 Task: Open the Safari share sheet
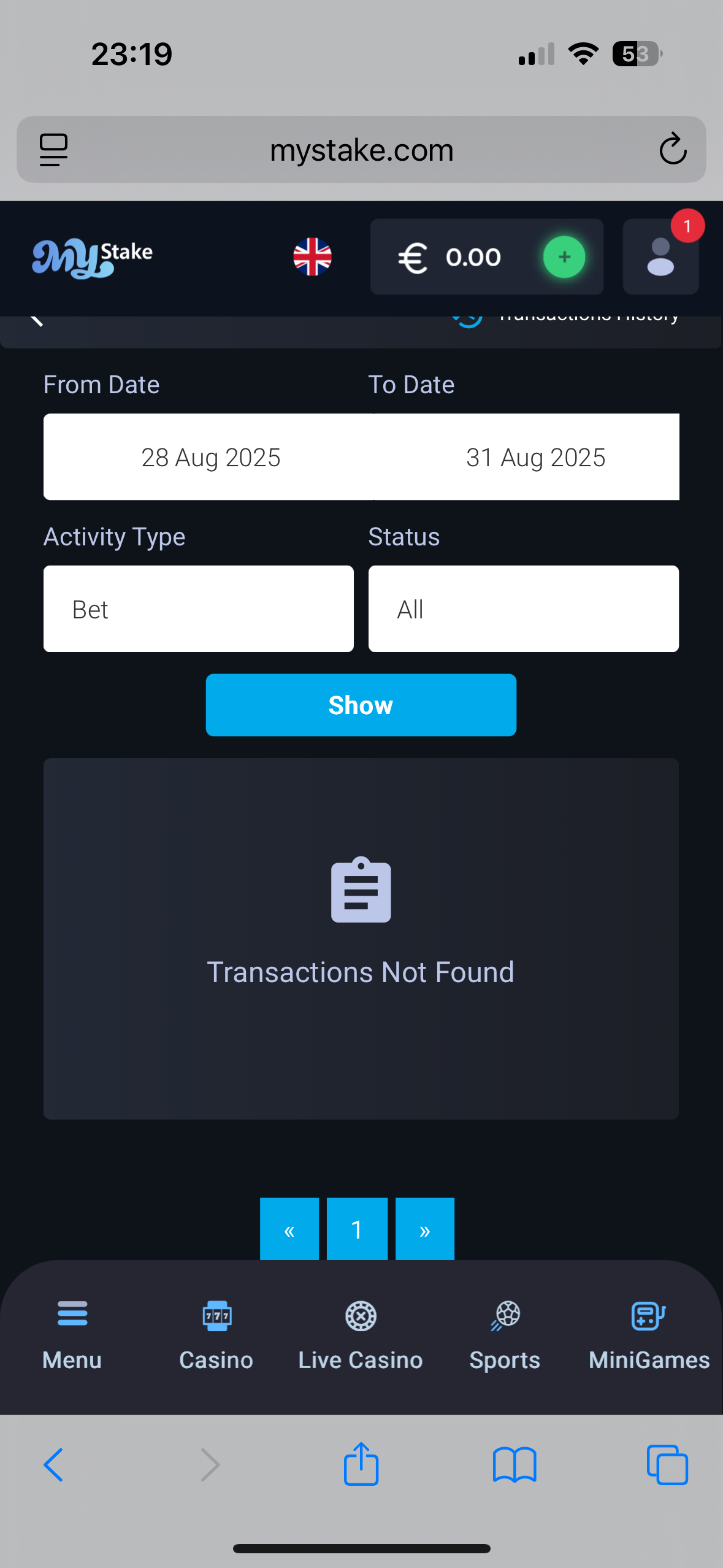click(x=361, y=1464)
